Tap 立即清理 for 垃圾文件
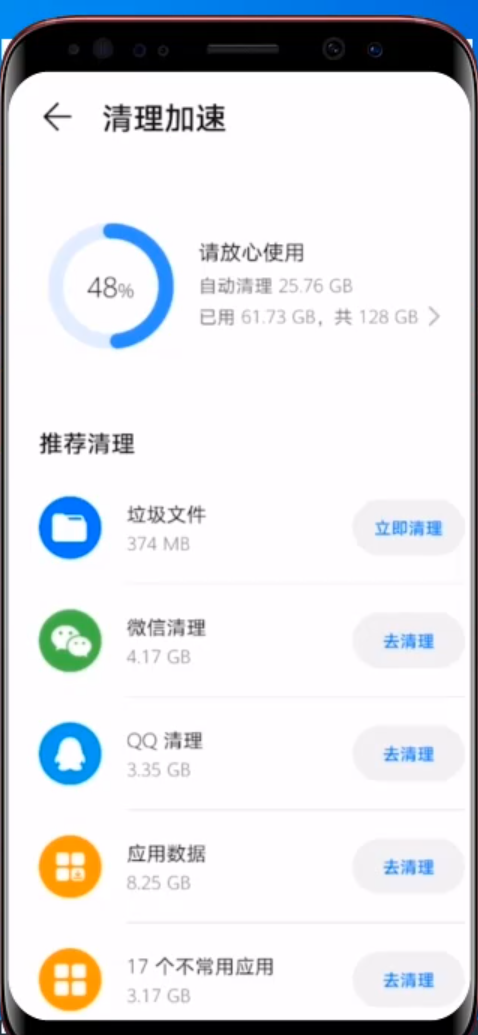 tap(408, 528)
